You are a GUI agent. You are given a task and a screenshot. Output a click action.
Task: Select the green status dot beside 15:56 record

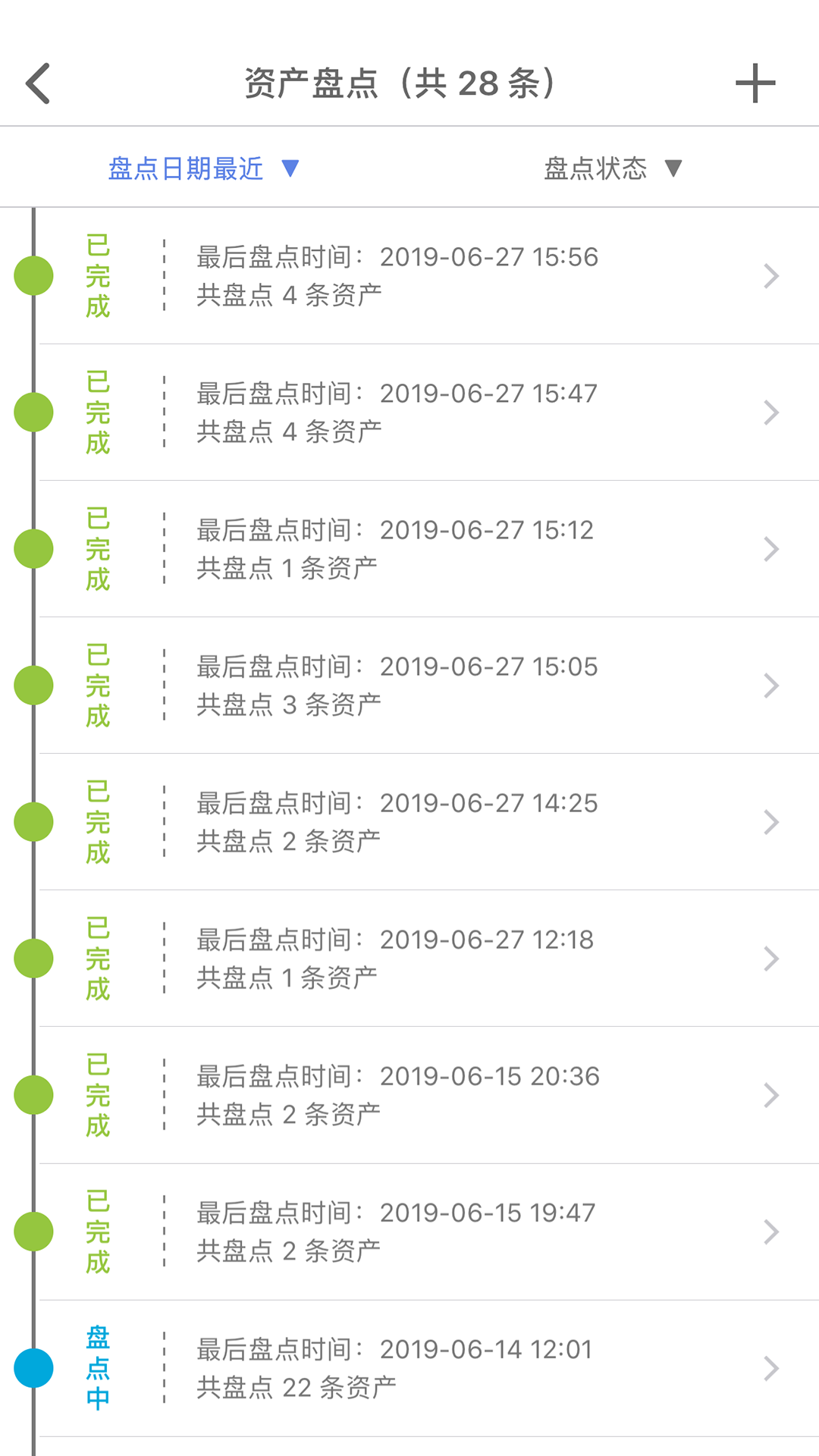(x=33, y=275)
